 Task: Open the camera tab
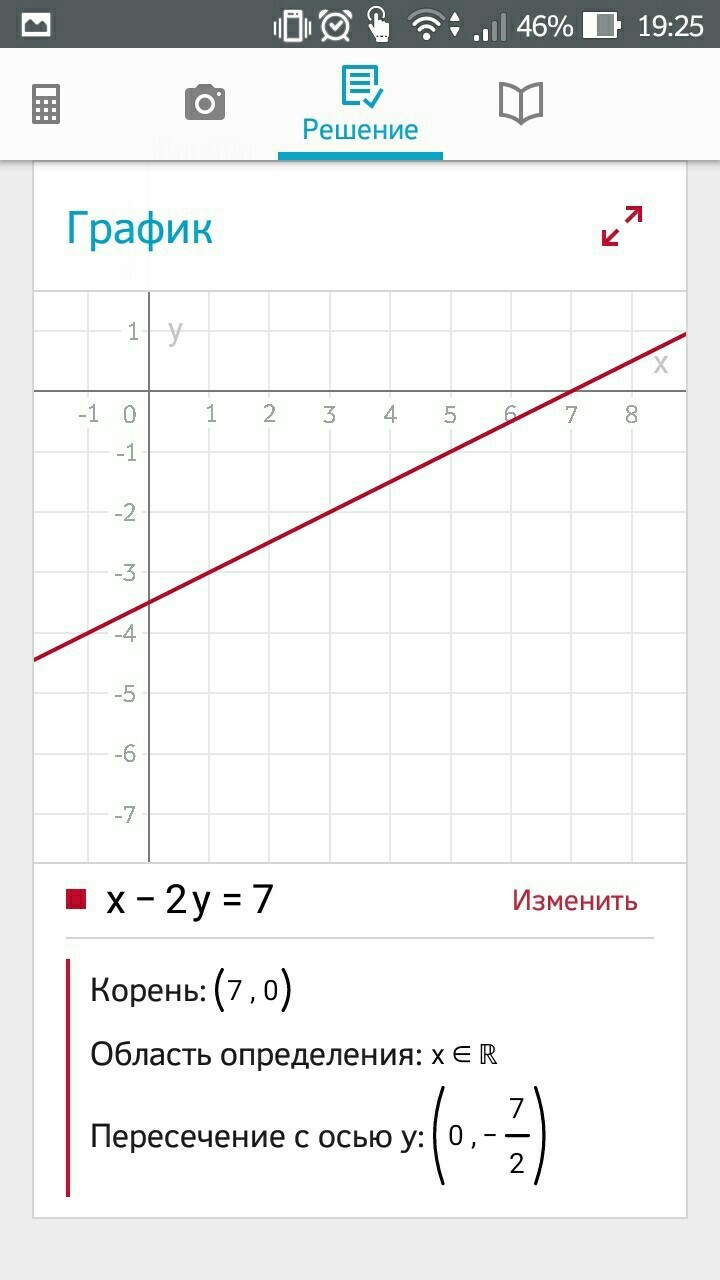click(x=205, y=104)
